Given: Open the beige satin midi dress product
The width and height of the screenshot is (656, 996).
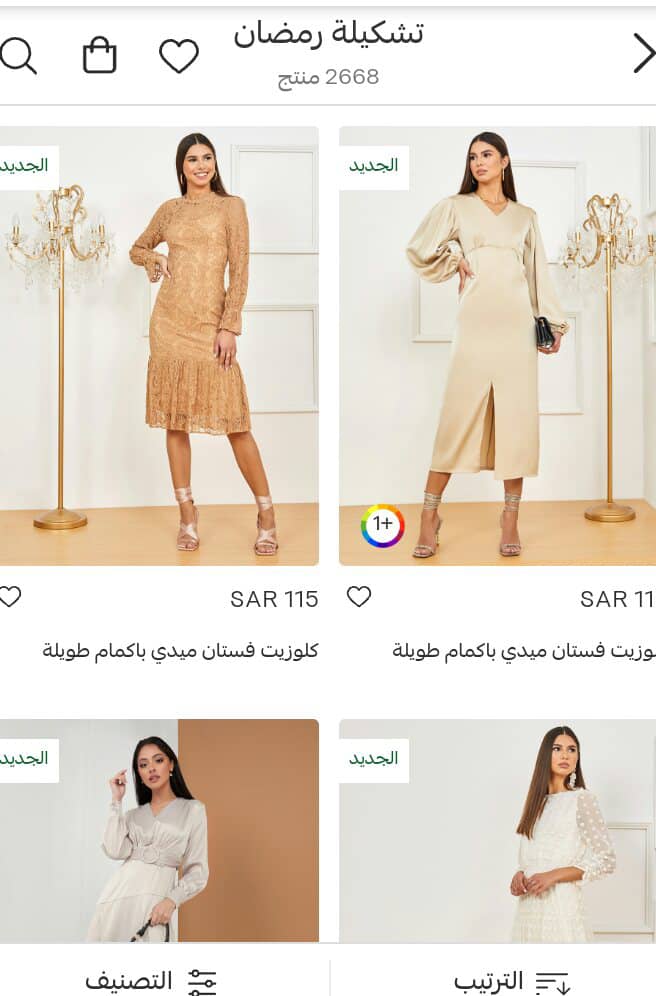Looking at the screenshot, I should pyautogui.click(x=497, y=345).
